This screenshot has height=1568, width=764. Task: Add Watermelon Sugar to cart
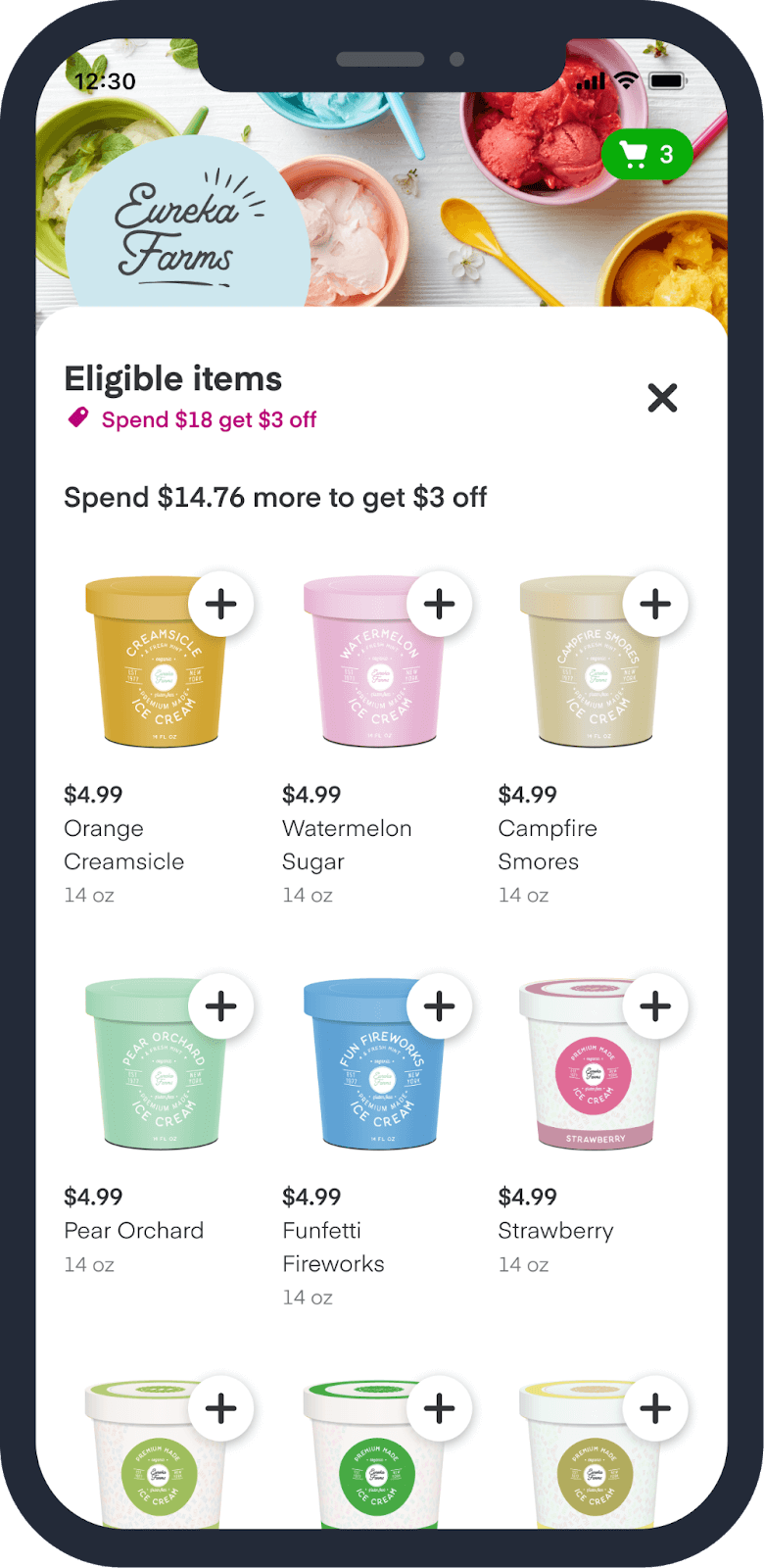(439, 604)
